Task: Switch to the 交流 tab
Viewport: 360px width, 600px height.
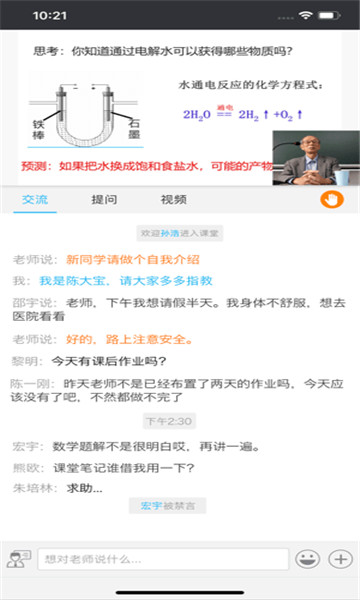Action: coord(35,199)
